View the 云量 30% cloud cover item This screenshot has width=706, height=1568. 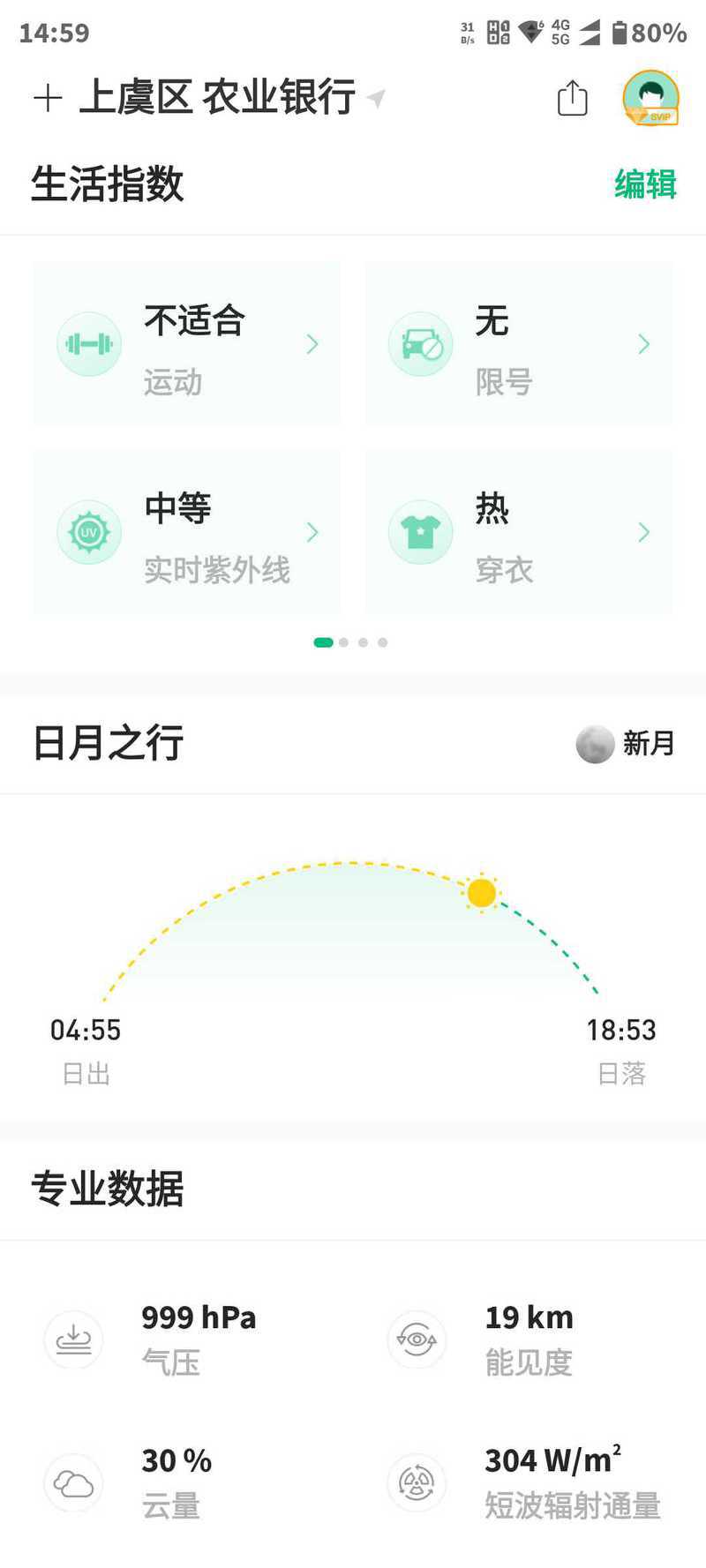(176, 1482)
